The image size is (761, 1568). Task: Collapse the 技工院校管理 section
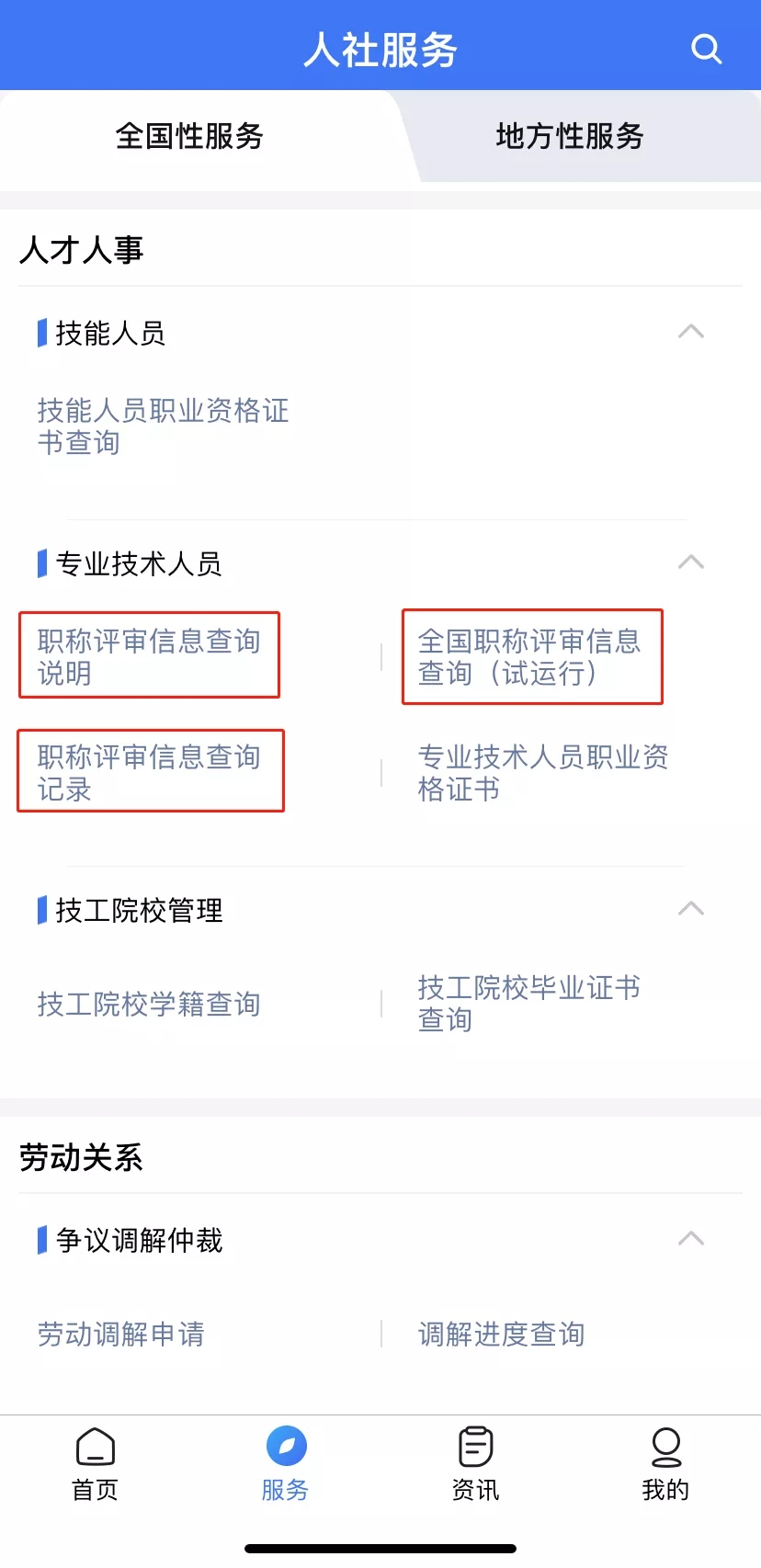click(x=691, y=909)
